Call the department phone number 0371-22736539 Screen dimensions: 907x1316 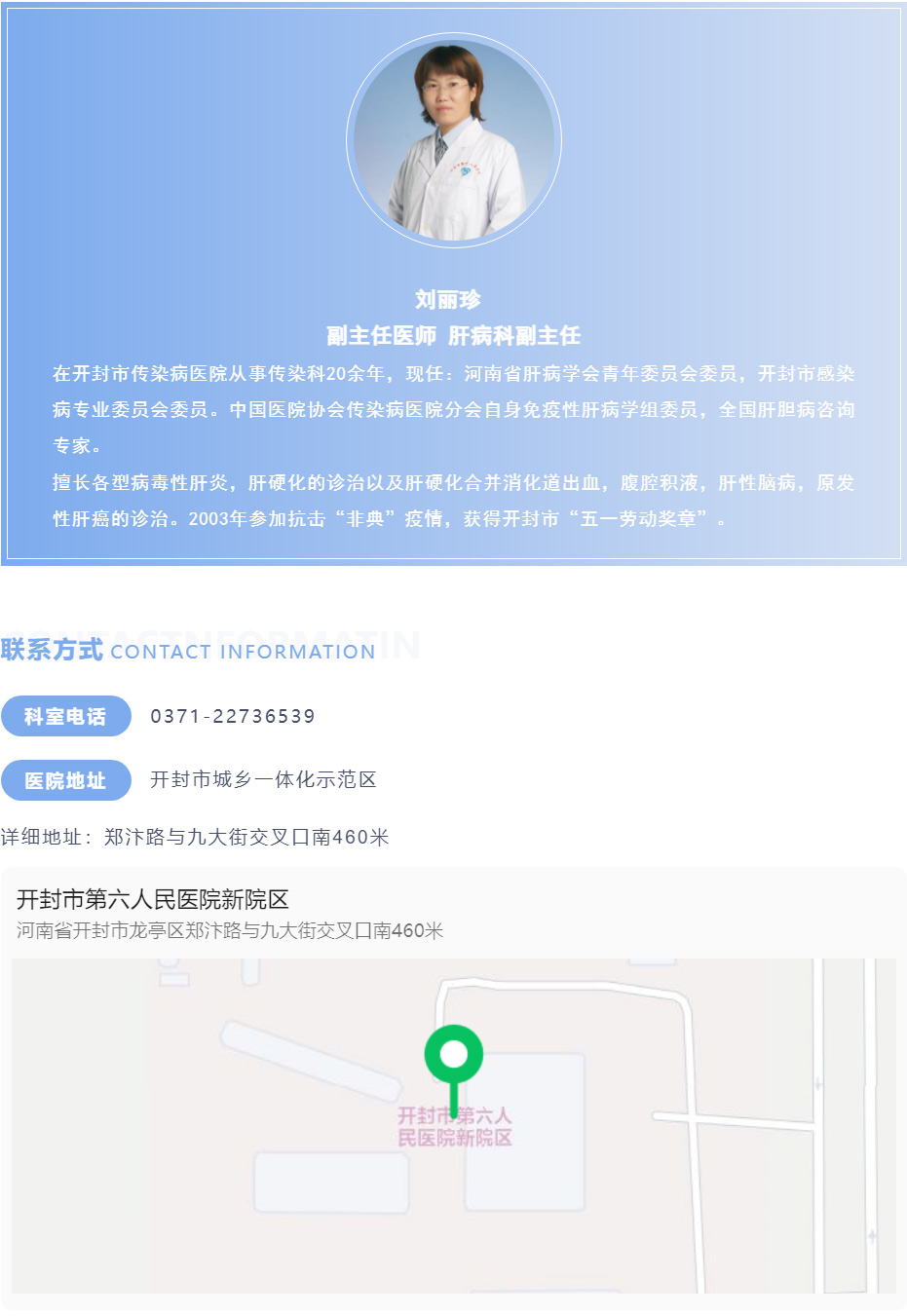point(233,716)
